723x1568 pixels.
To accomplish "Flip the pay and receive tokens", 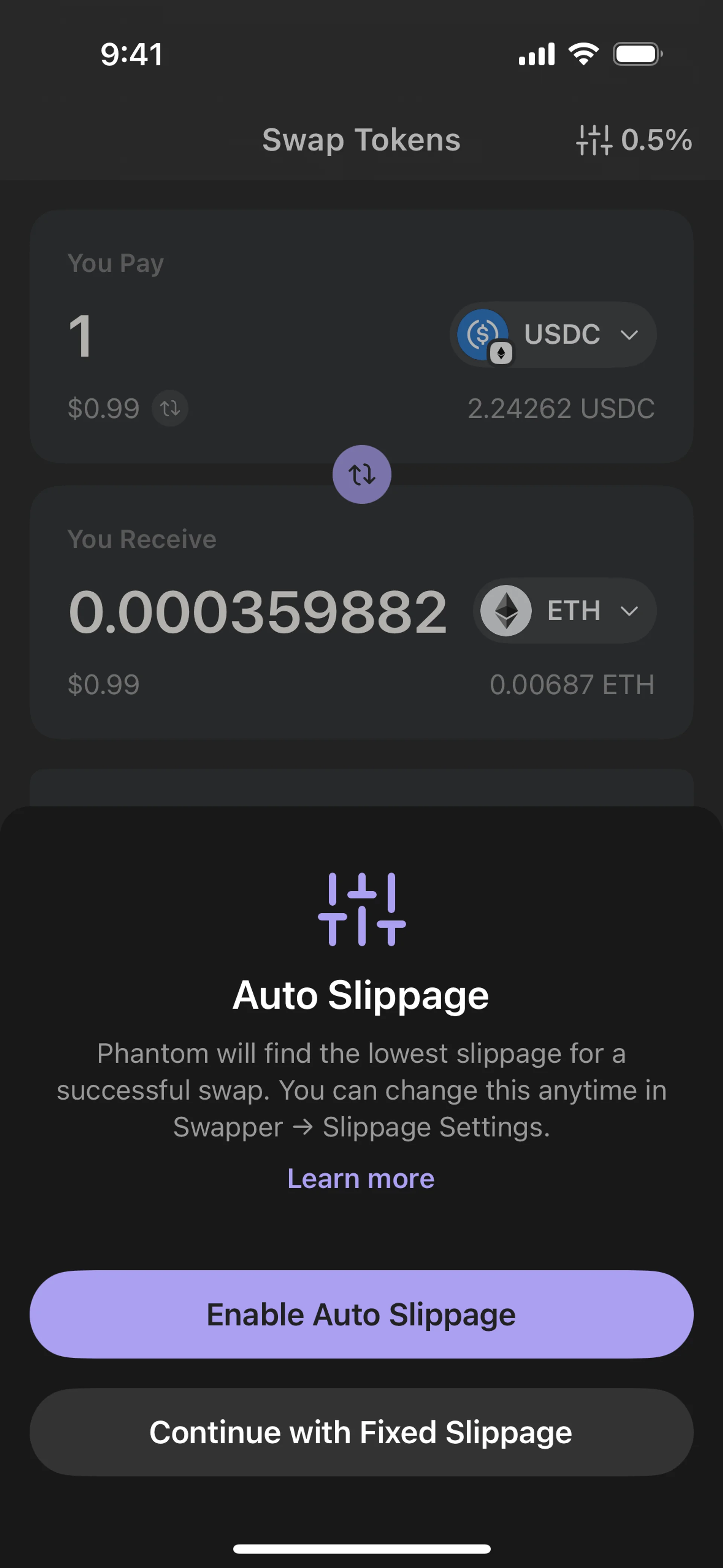I will [x=361, y=475].
